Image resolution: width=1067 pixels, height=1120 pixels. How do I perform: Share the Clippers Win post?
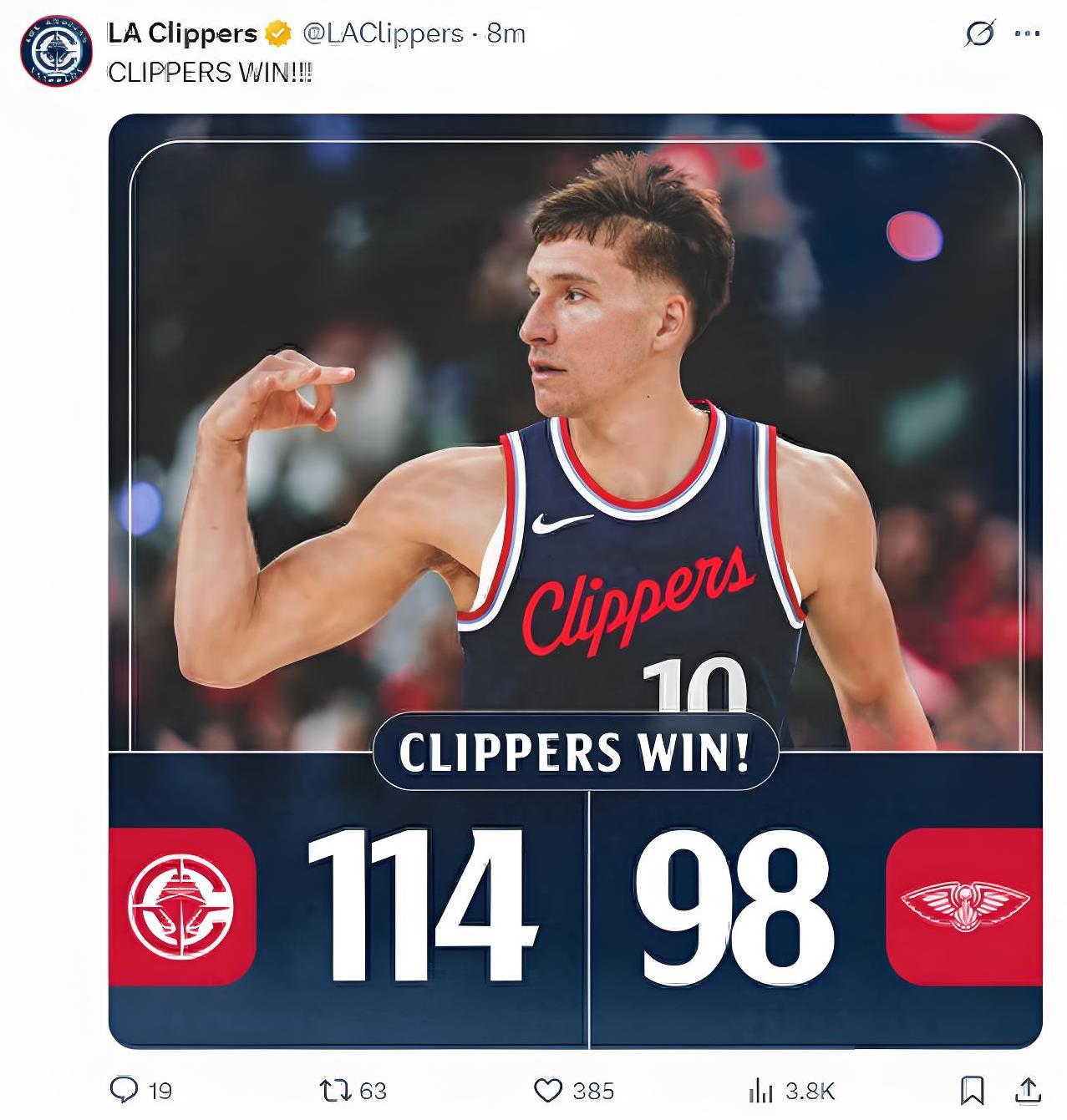tap(1029, 1089)
